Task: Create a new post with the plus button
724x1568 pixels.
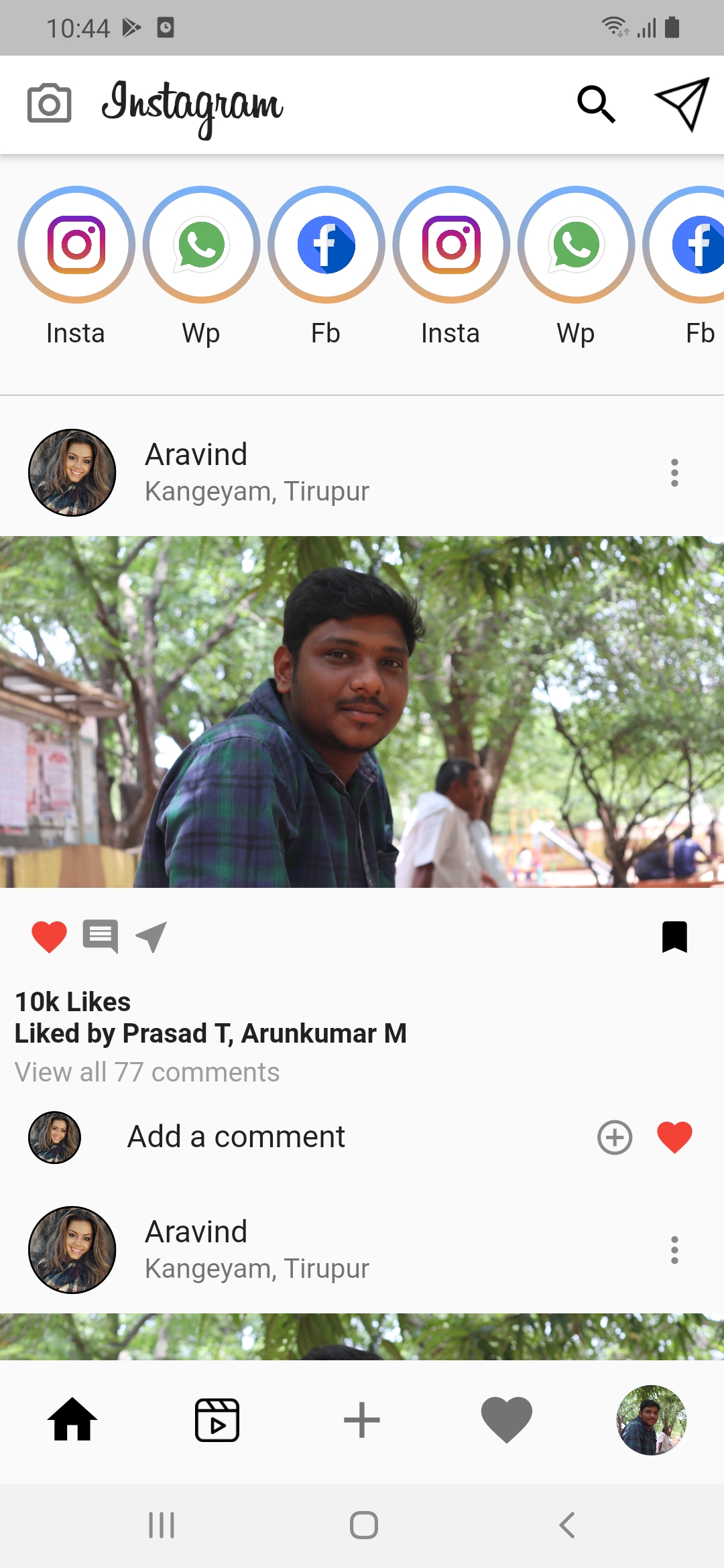Action: pyautogui.click(x=361, y=1419)
